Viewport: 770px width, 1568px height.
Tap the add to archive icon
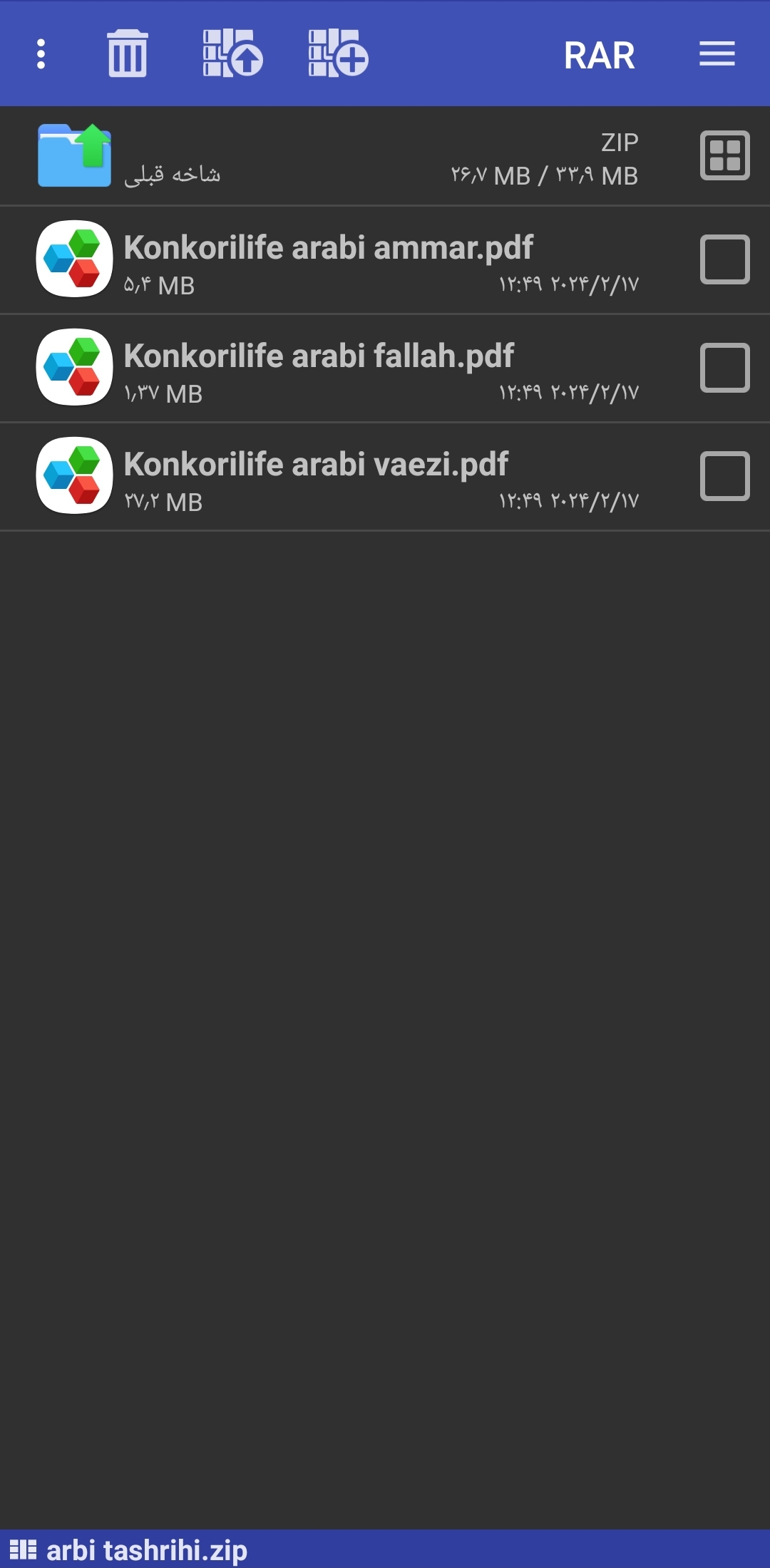coord(338,54)
